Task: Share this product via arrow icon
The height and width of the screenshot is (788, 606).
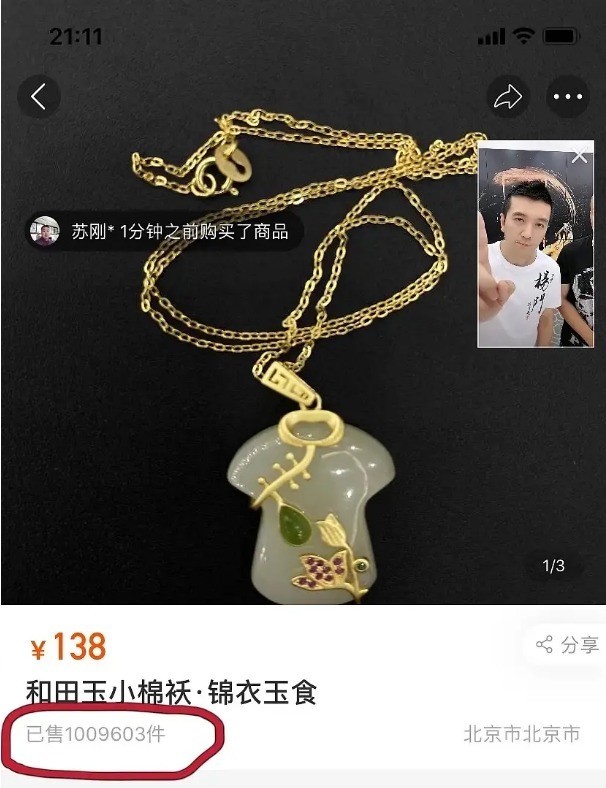Action: [508, 97]
